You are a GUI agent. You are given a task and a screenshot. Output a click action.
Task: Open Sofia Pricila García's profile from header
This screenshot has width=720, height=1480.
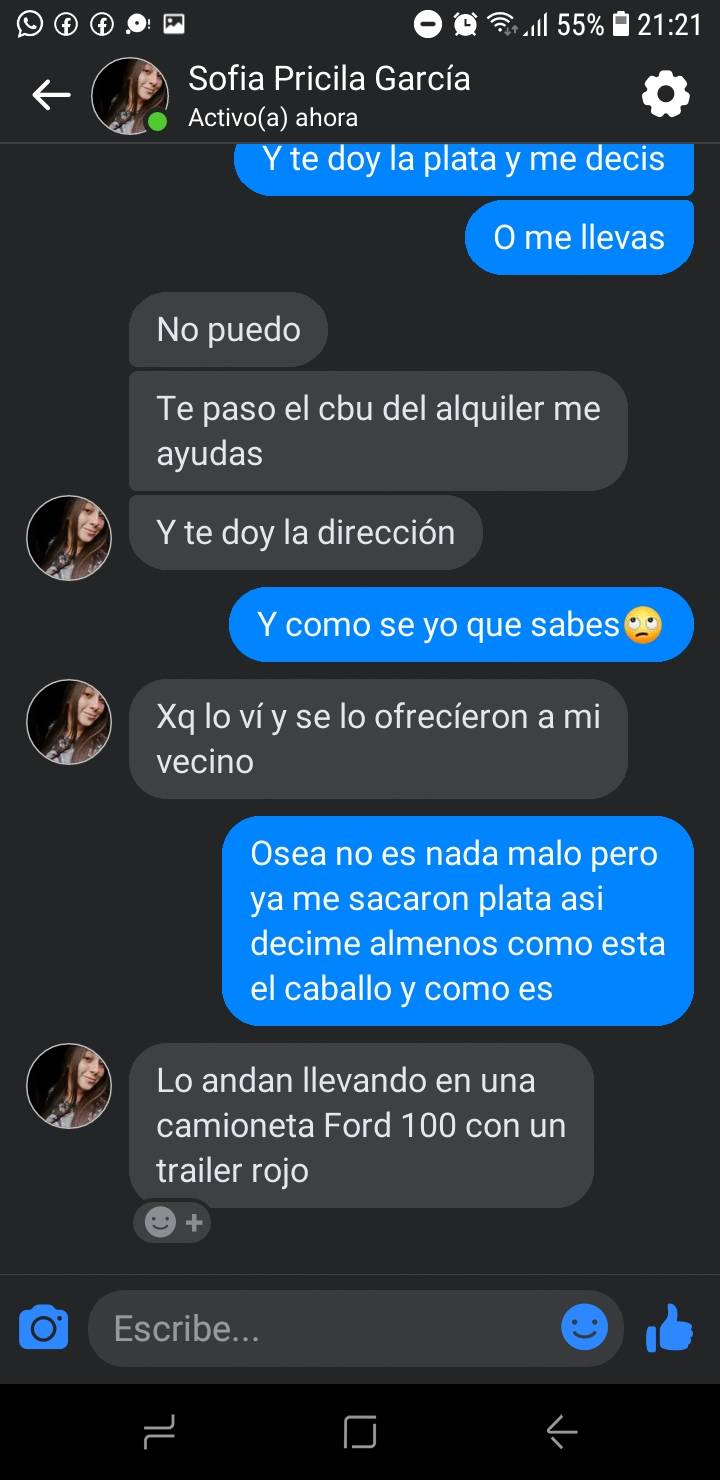(329, 96)
